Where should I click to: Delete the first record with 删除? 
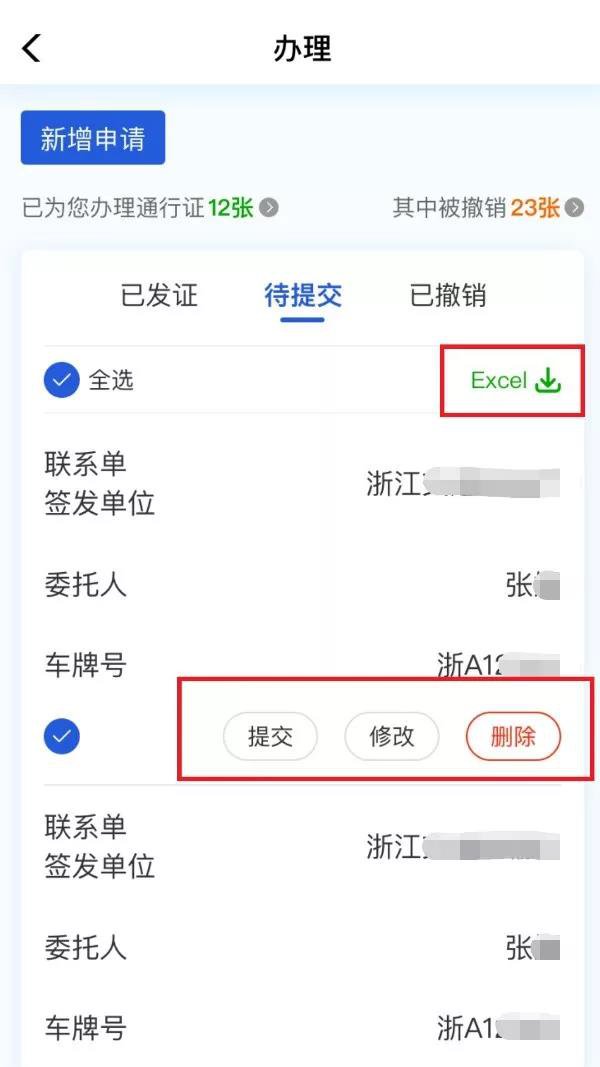[513, 737]
